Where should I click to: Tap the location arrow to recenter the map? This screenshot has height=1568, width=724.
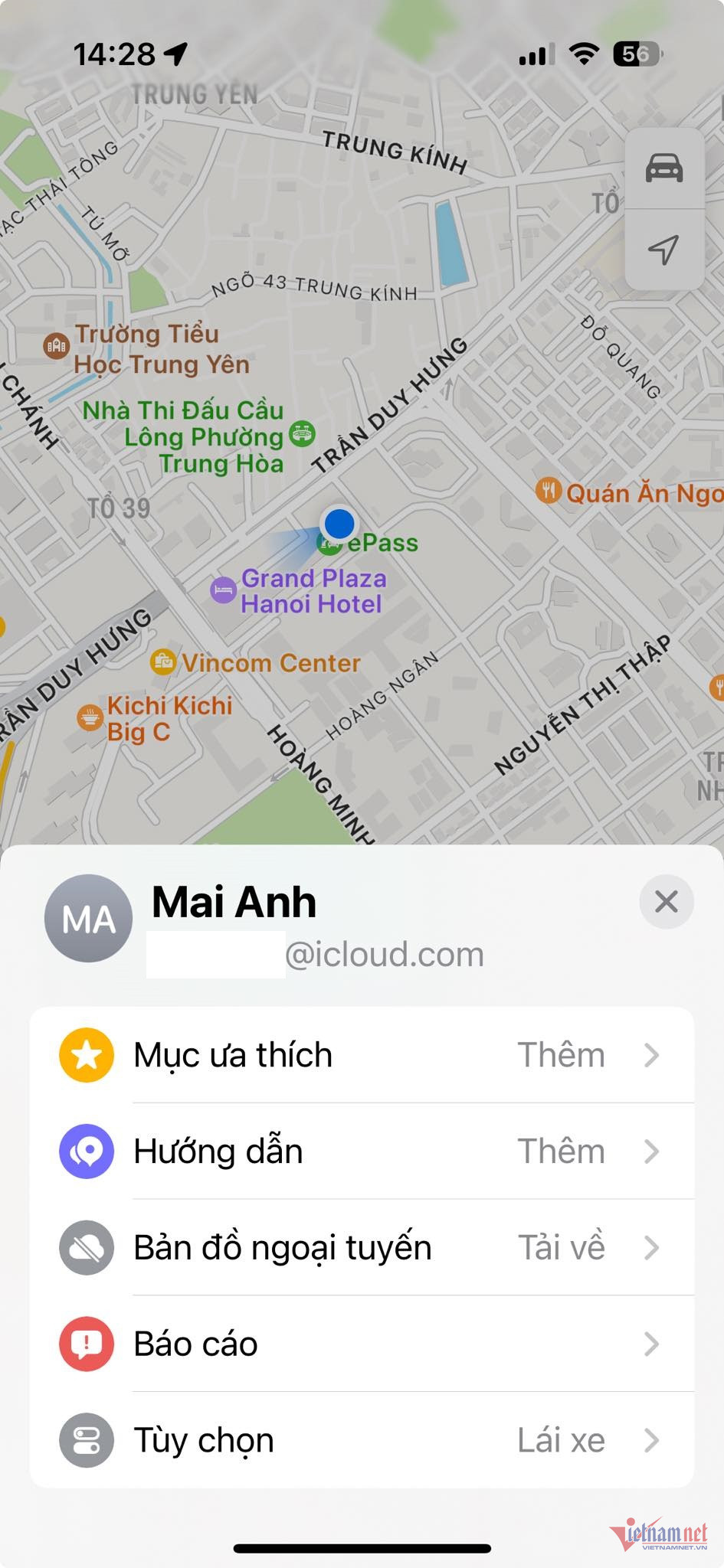pos(663,249)
